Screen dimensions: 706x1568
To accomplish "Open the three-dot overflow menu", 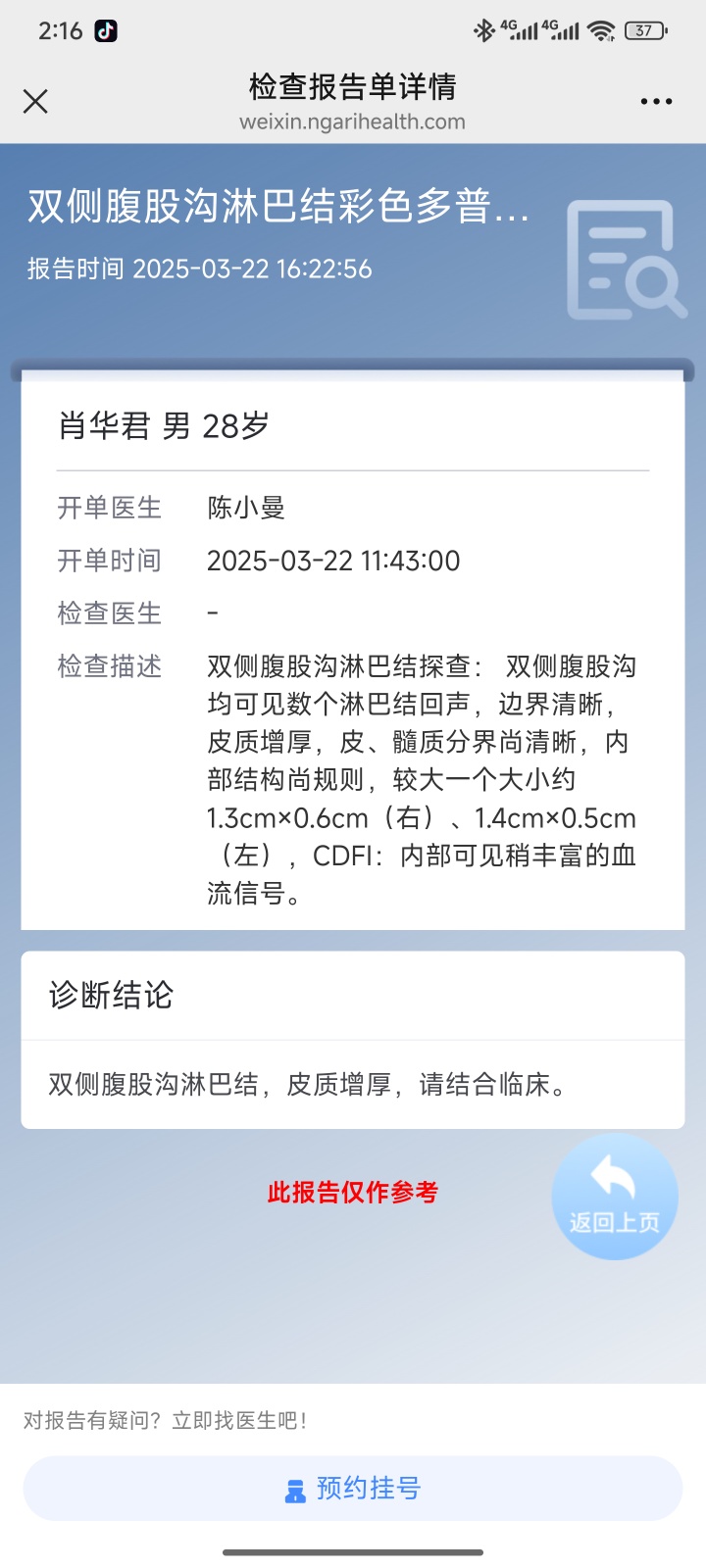I will point(655,102).
